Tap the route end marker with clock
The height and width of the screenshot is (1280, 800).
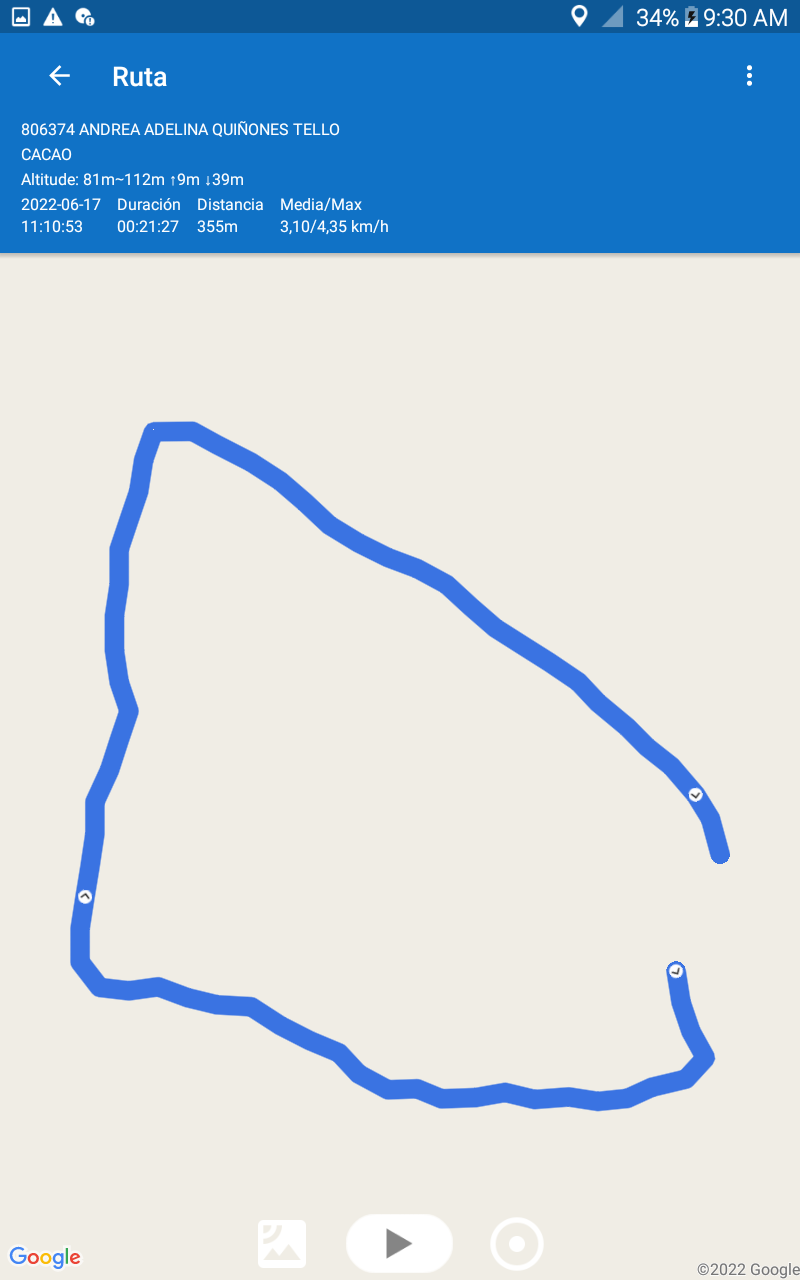coord(676,970)
